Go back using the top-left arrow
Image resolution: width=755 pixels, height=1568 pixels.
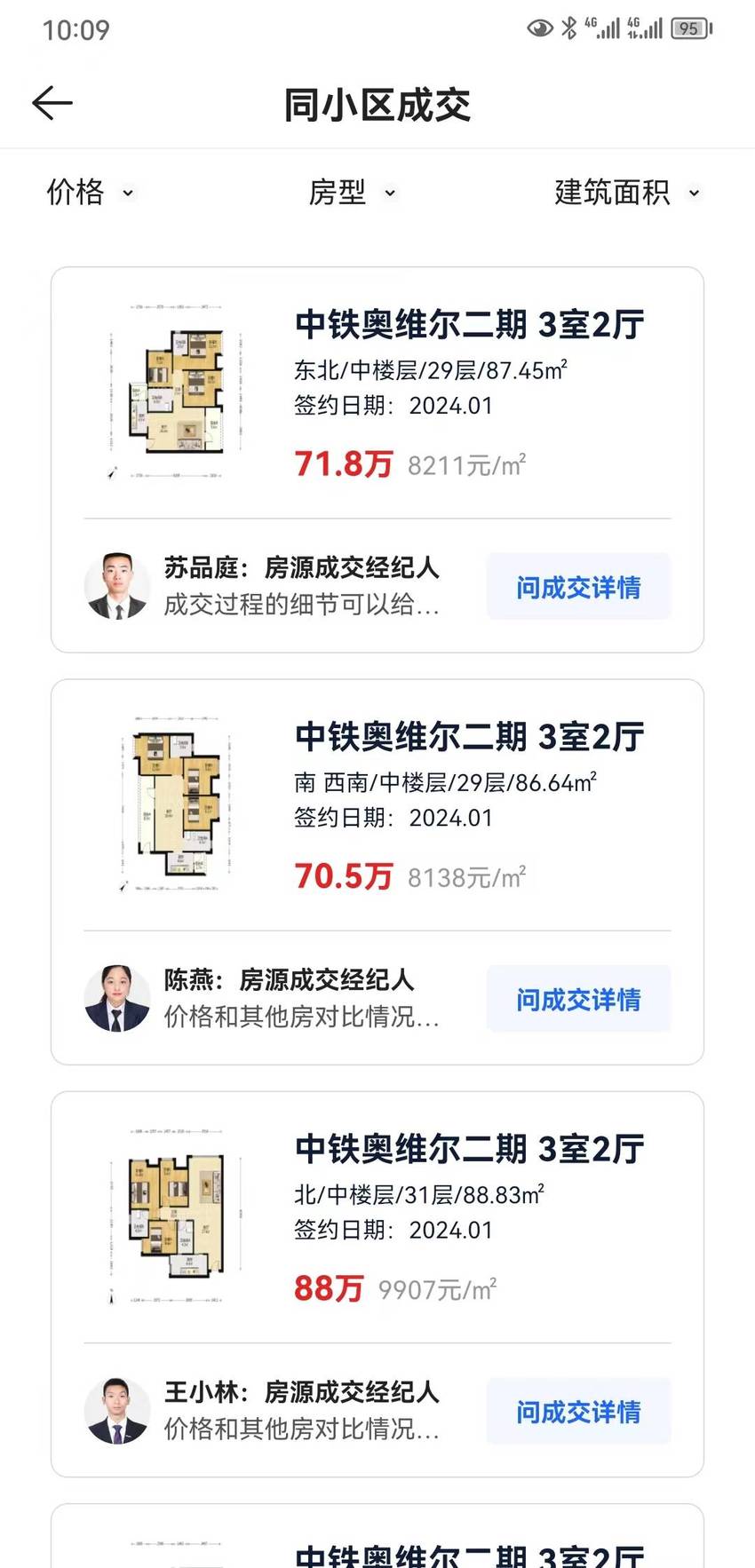pos(52,104)
